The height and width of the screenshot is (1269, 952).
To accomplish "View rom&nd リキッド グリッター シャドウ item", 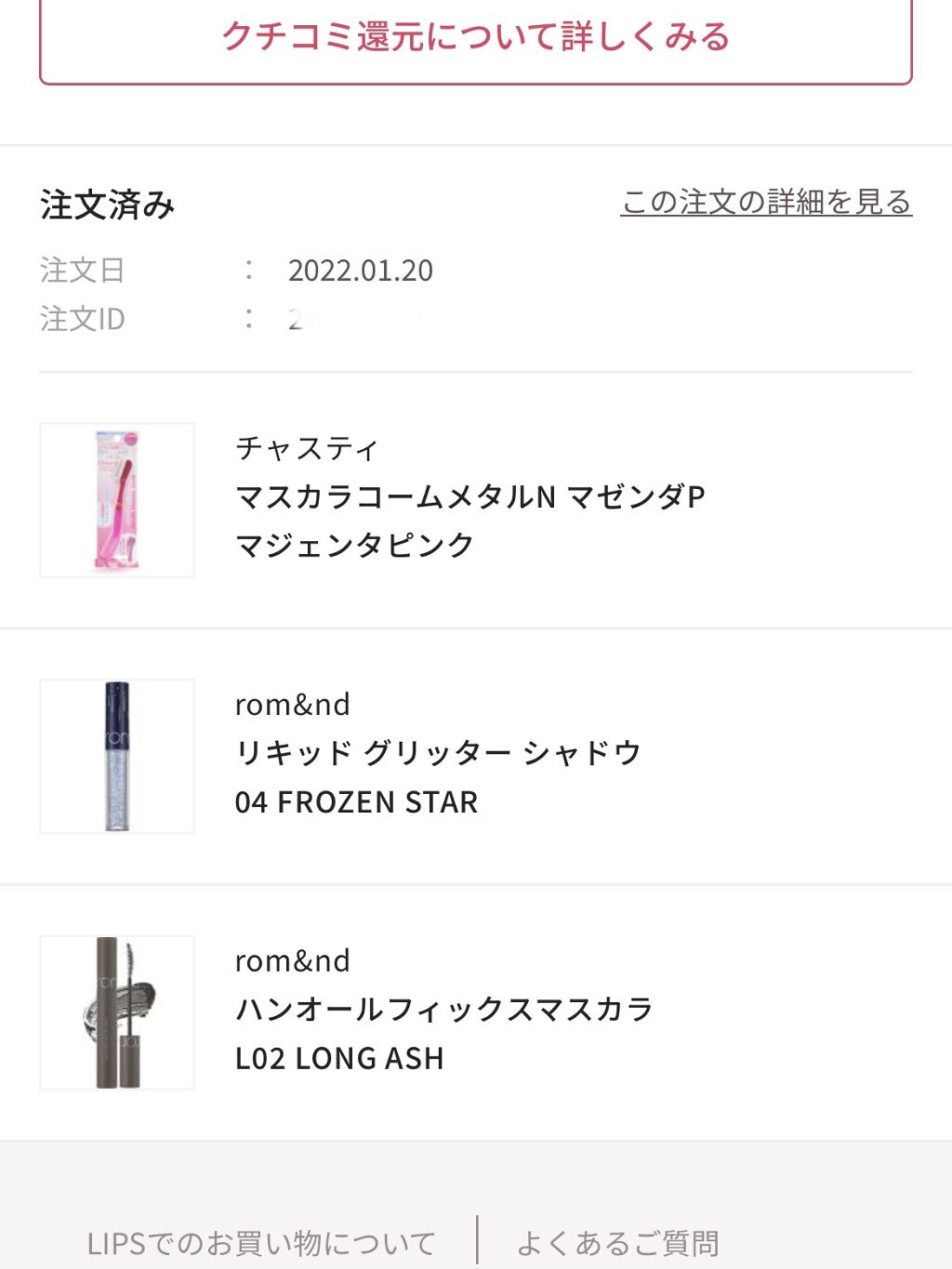I will click(x=438, y=754).
